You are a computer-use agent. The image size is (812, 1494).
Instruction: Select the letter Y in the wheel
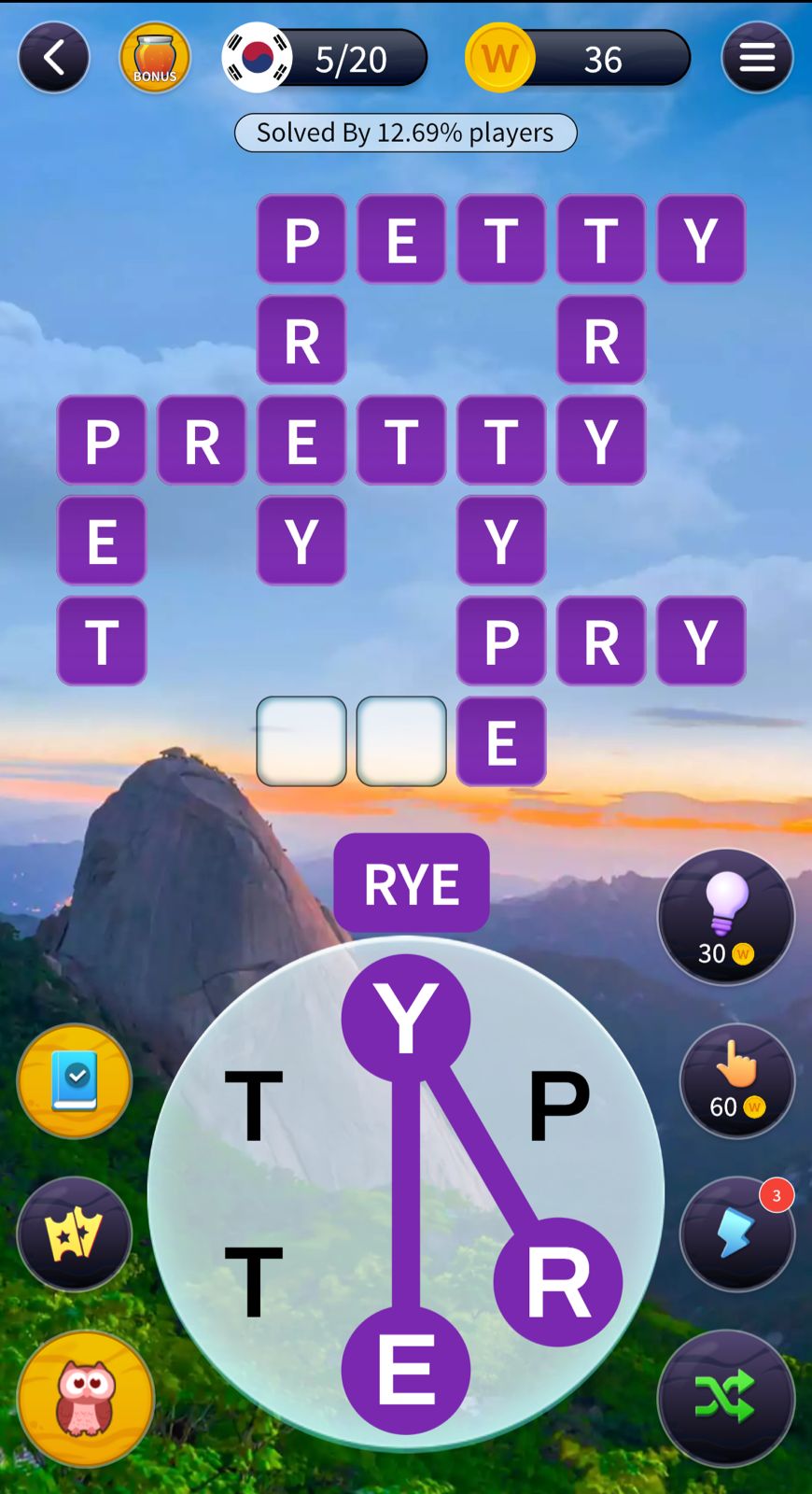tap(406, 1018)
